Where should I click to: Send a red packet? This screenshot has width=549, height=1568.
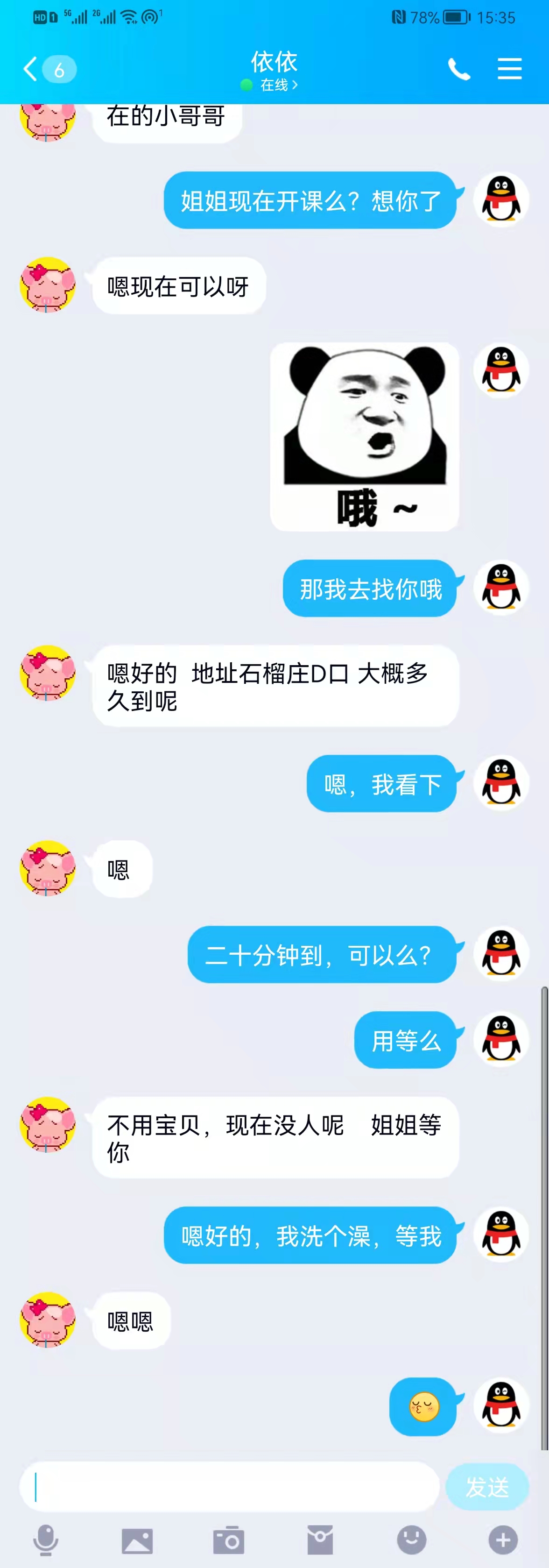coord(320,1540)
